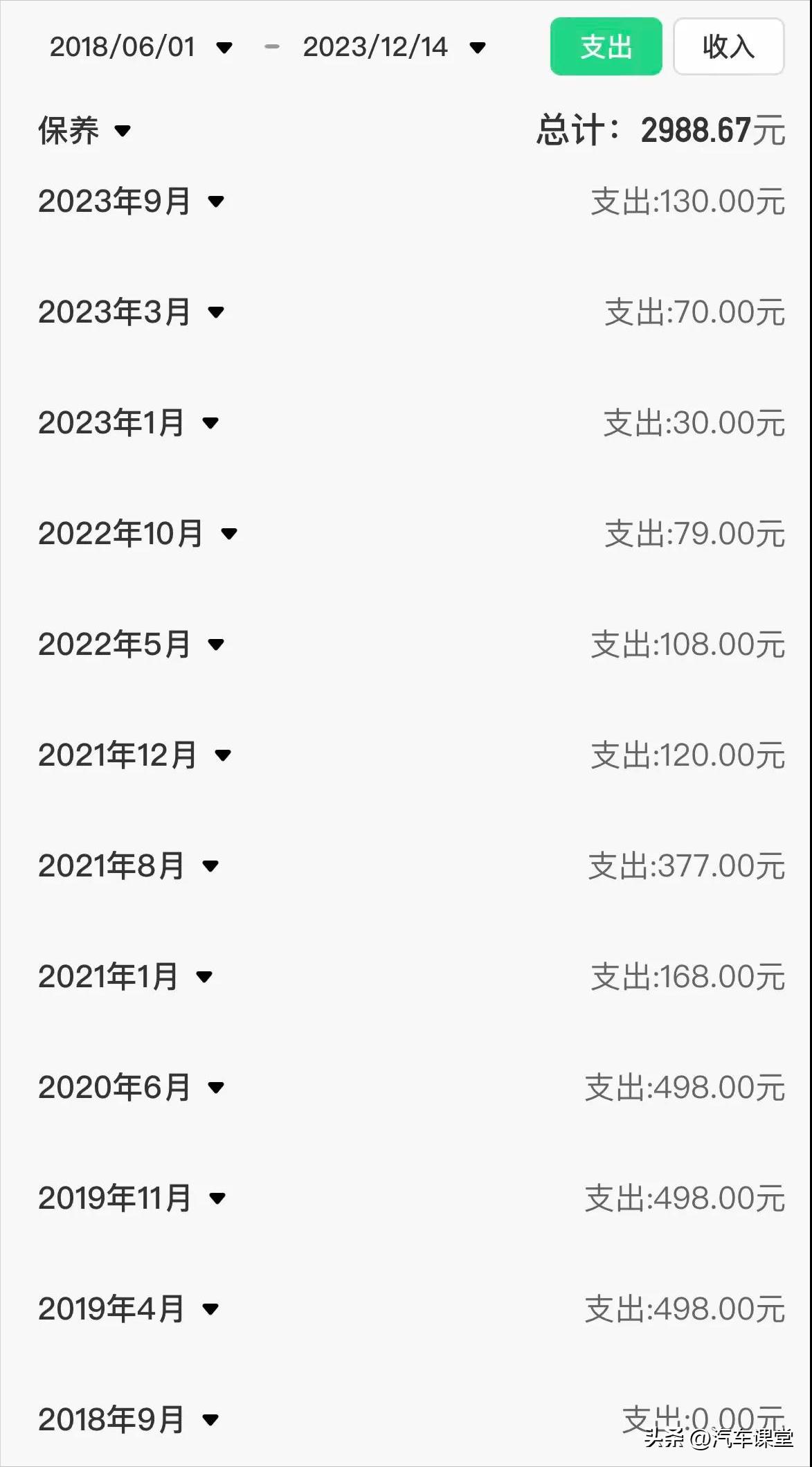The image size is (812, 1467).
Task: Expand the 2018年9月 entry
Action: (x=129, y=1420)
